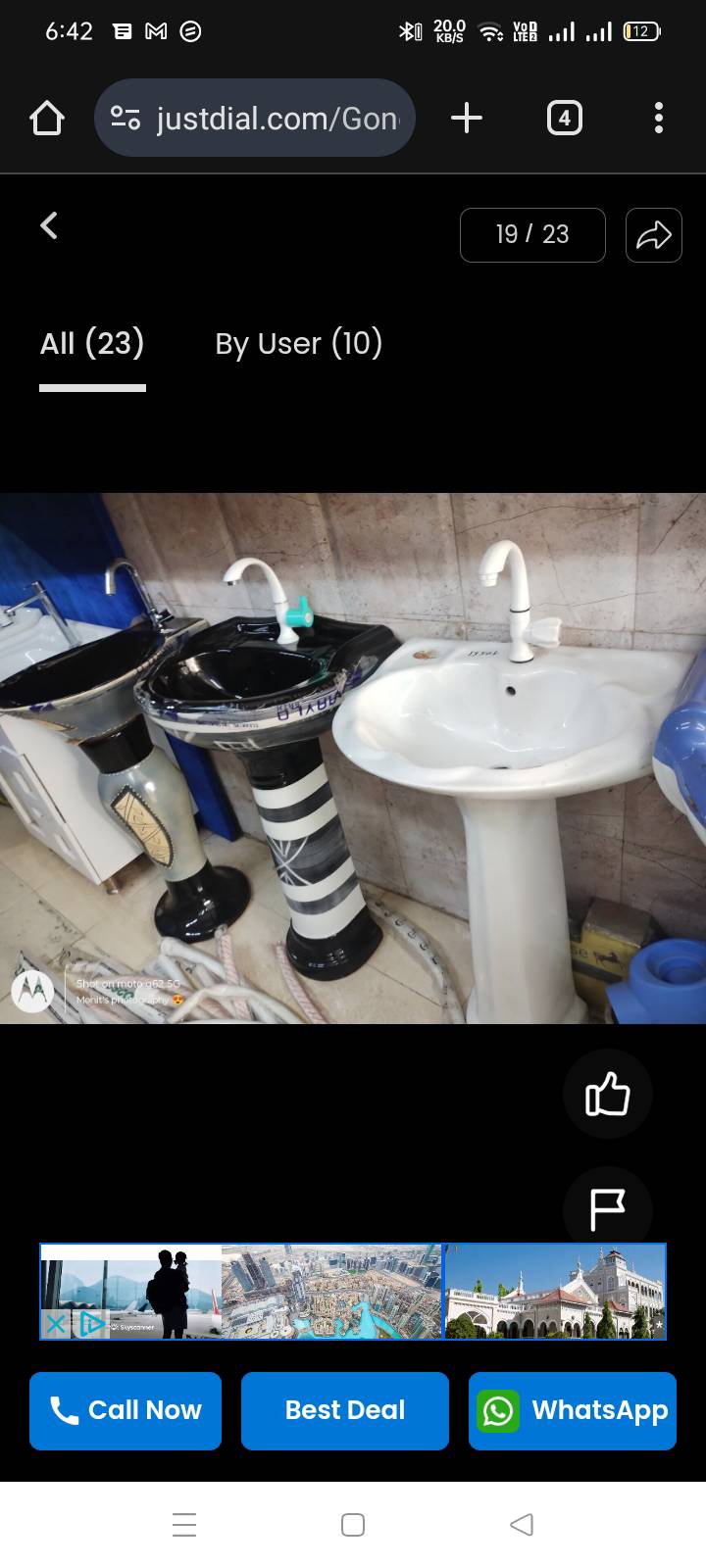The height and width of the screenshot is (1568, 706).
Task: Like this photo with thumbs up
Action: click(607, 1094)
